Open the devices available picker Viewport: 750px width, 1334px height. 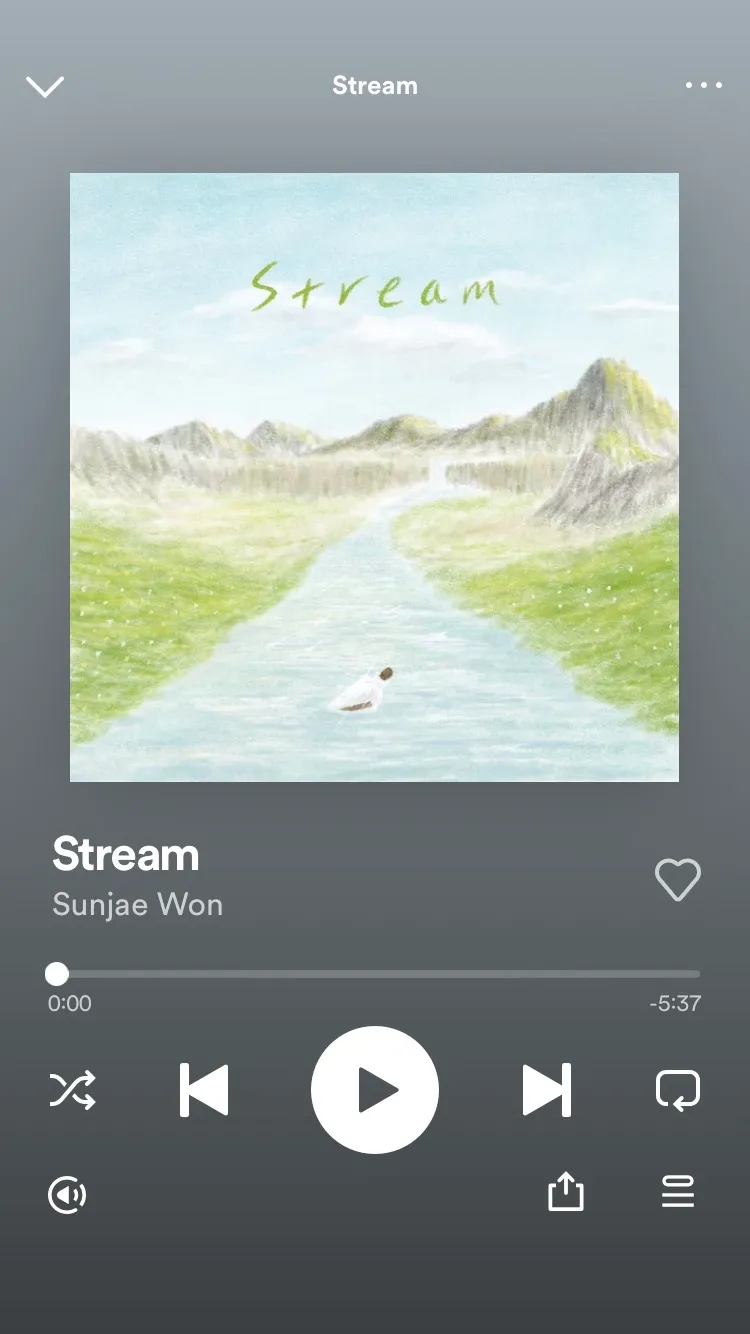pyautogui.click(x=67, y=1194)
